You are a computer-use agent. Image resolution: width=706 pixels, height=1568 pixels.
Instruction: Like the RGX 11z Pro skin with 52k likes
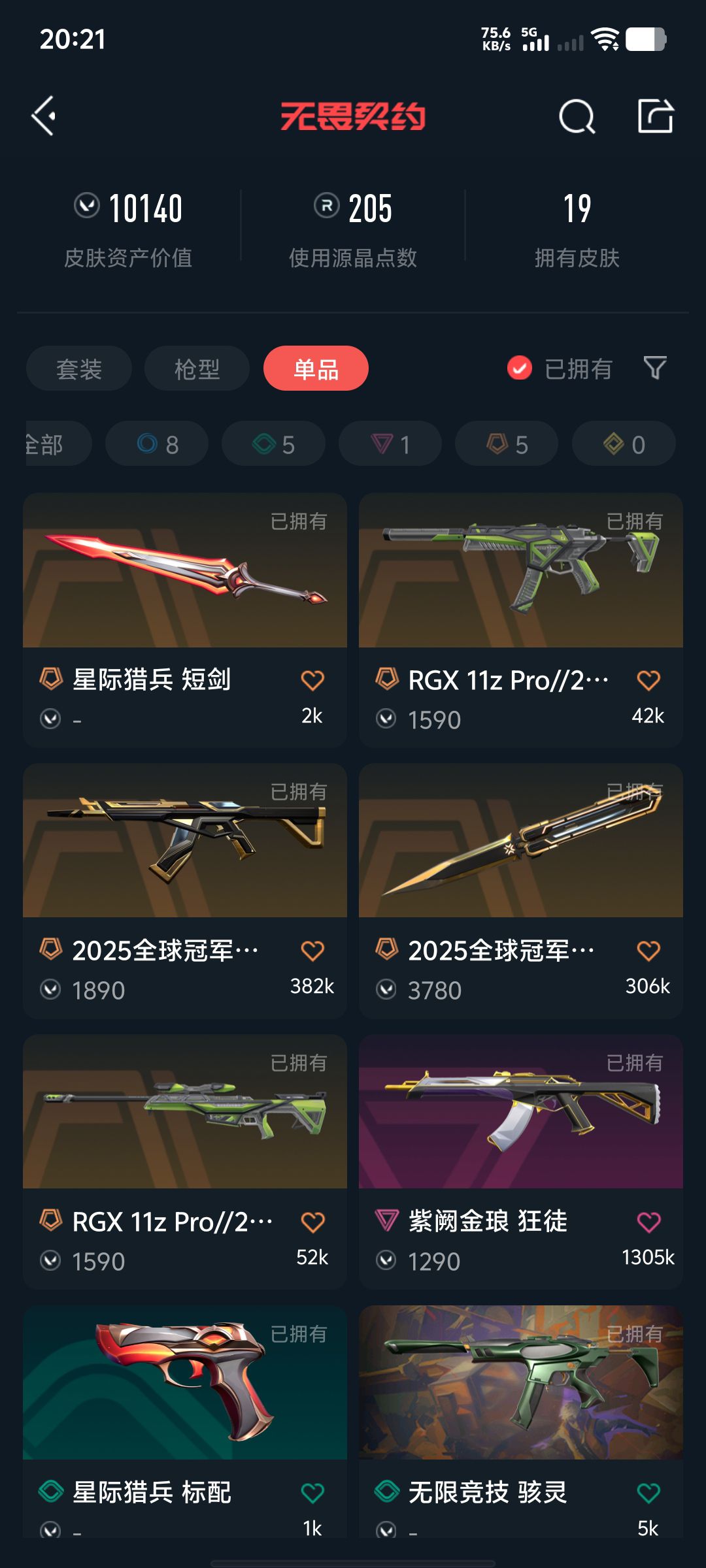[312, 1222]
